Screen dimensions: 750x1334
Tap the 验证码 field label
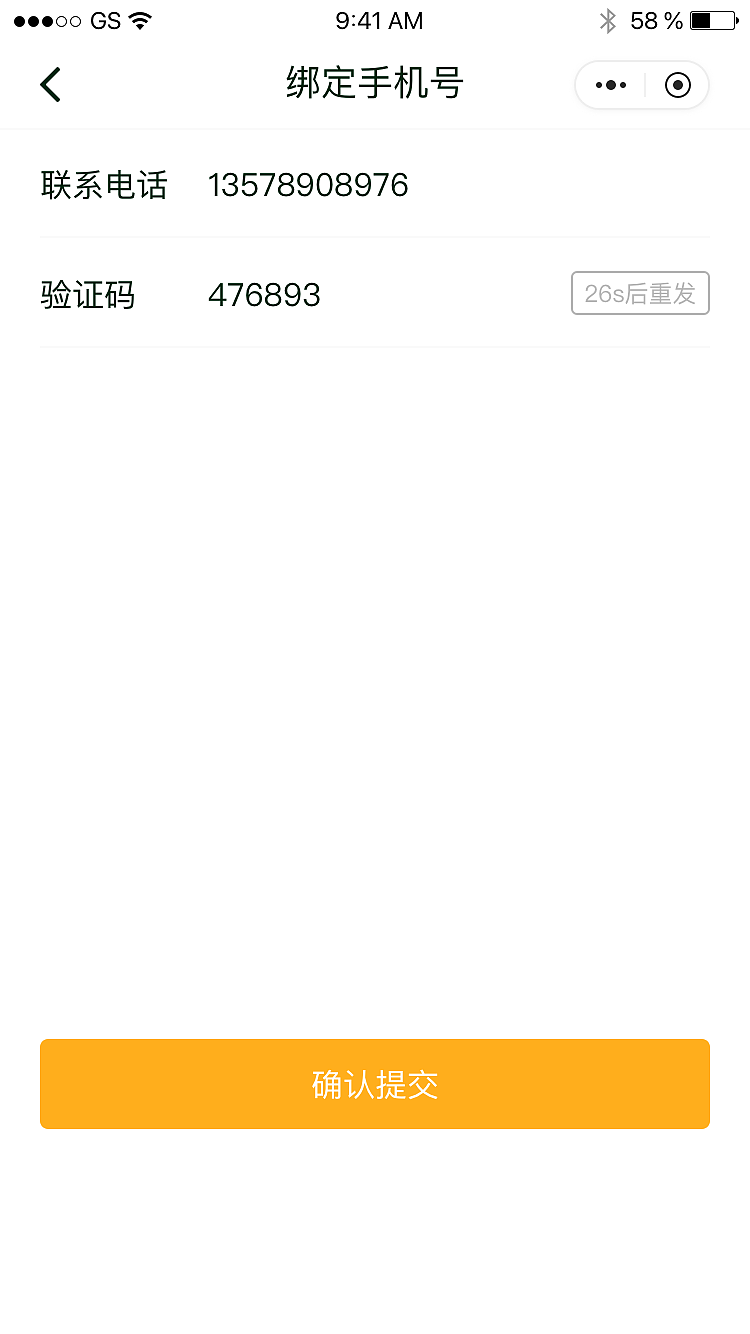[x=88, y=294]
